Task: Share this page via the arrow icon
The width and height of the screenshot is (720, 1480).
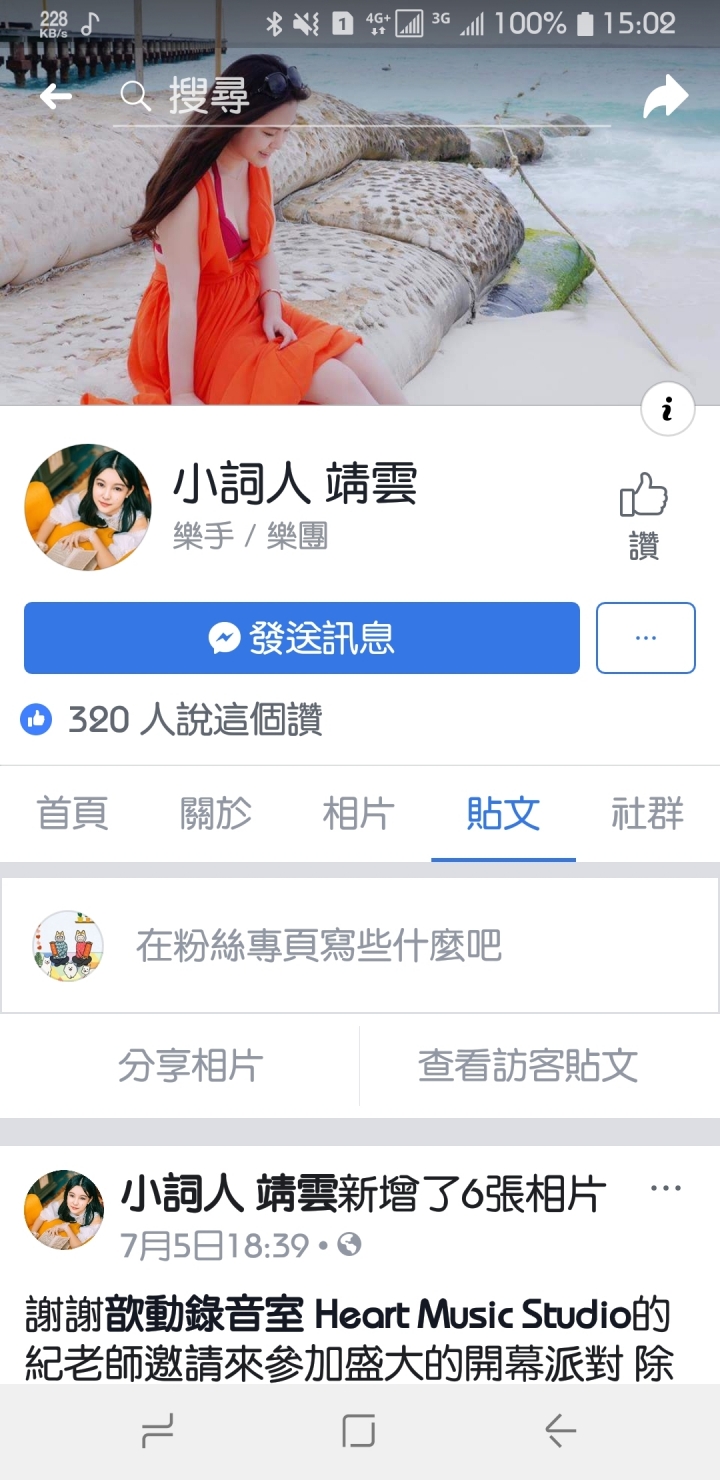Action: pos(665,97)
